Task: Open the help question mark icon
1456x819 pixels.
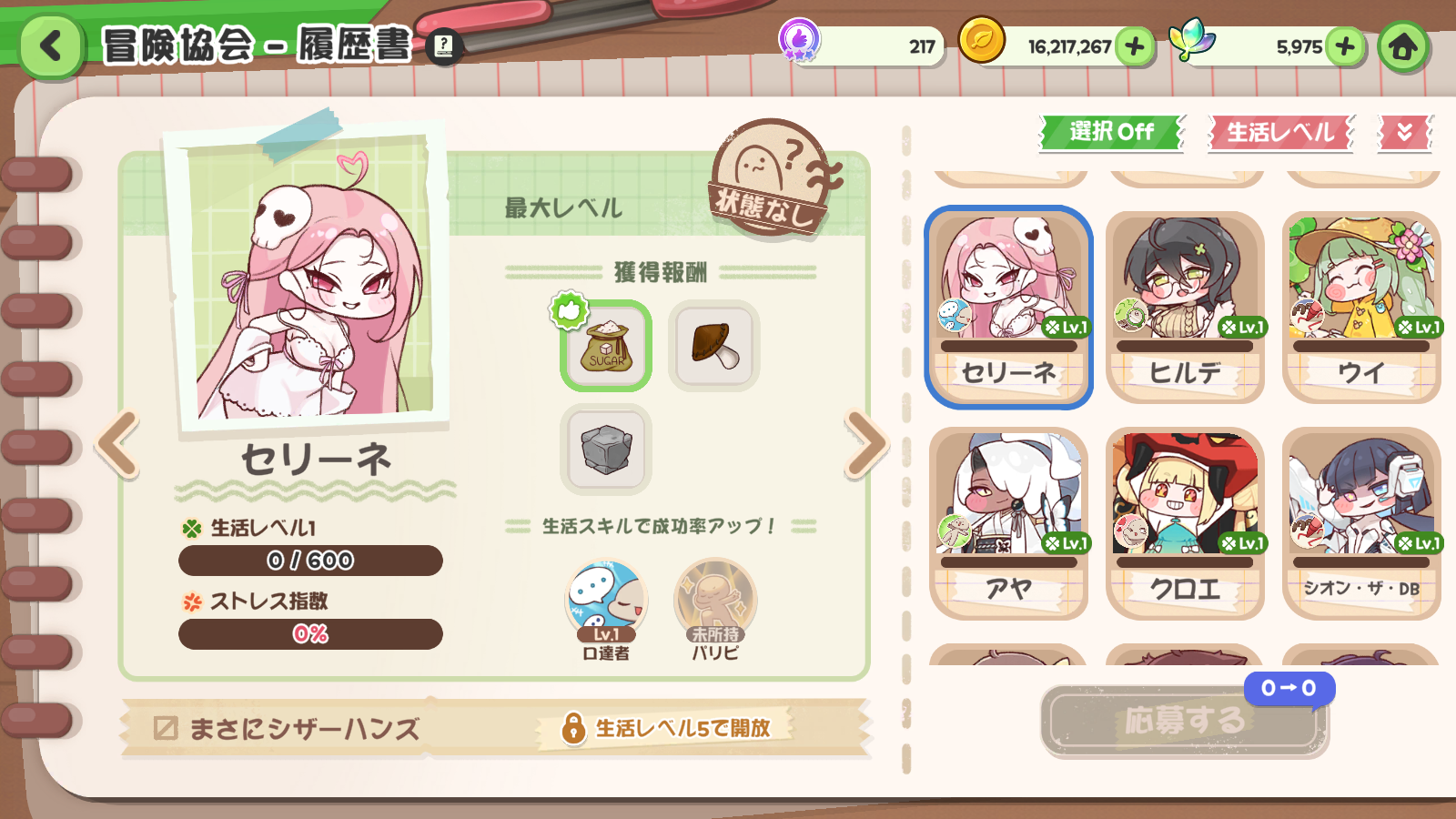Action: point(443,45)
